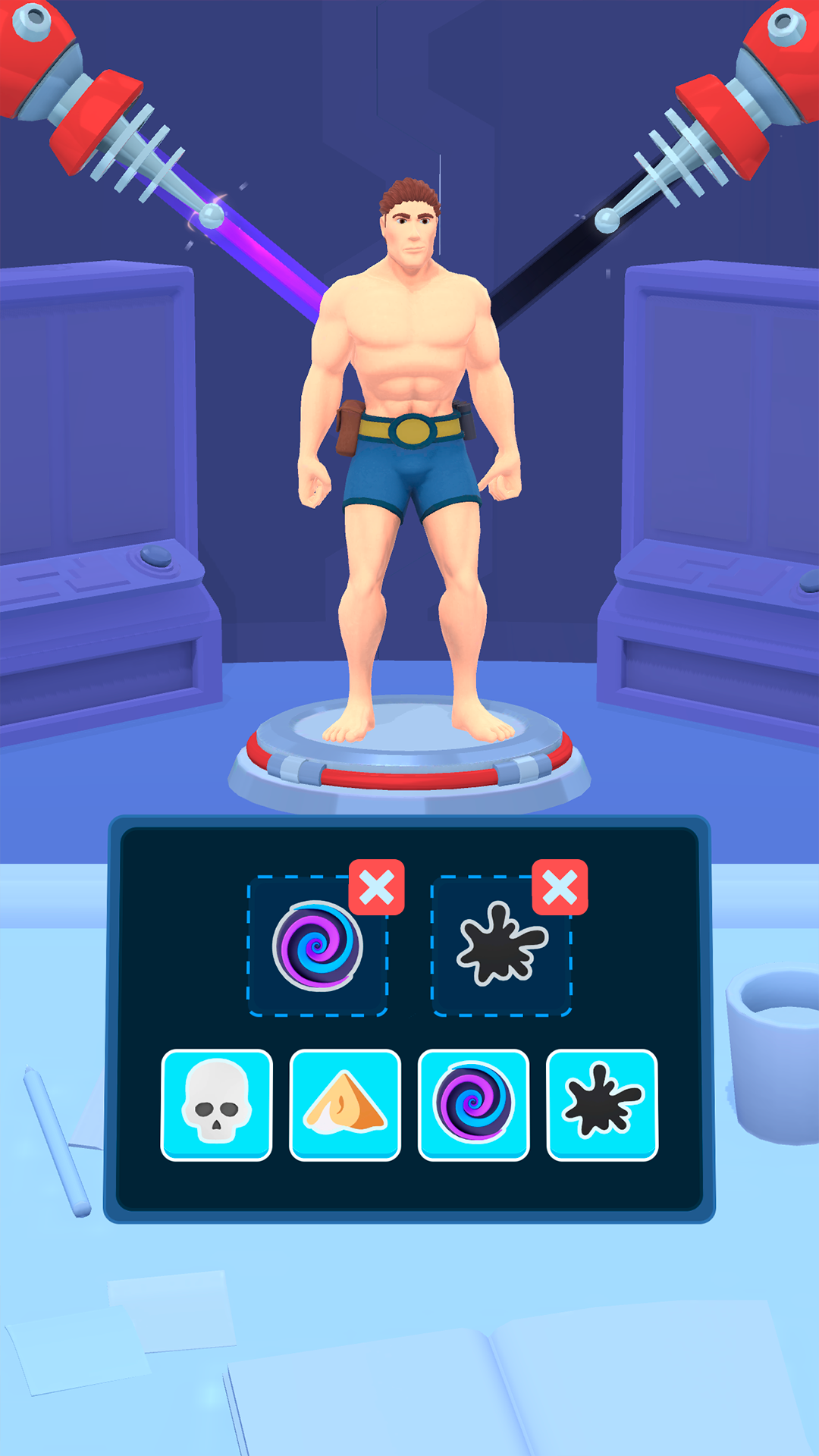Click the equipped vortex power in the left slot
Screen dimensions: 819x1456
click(x=316, y=946)
